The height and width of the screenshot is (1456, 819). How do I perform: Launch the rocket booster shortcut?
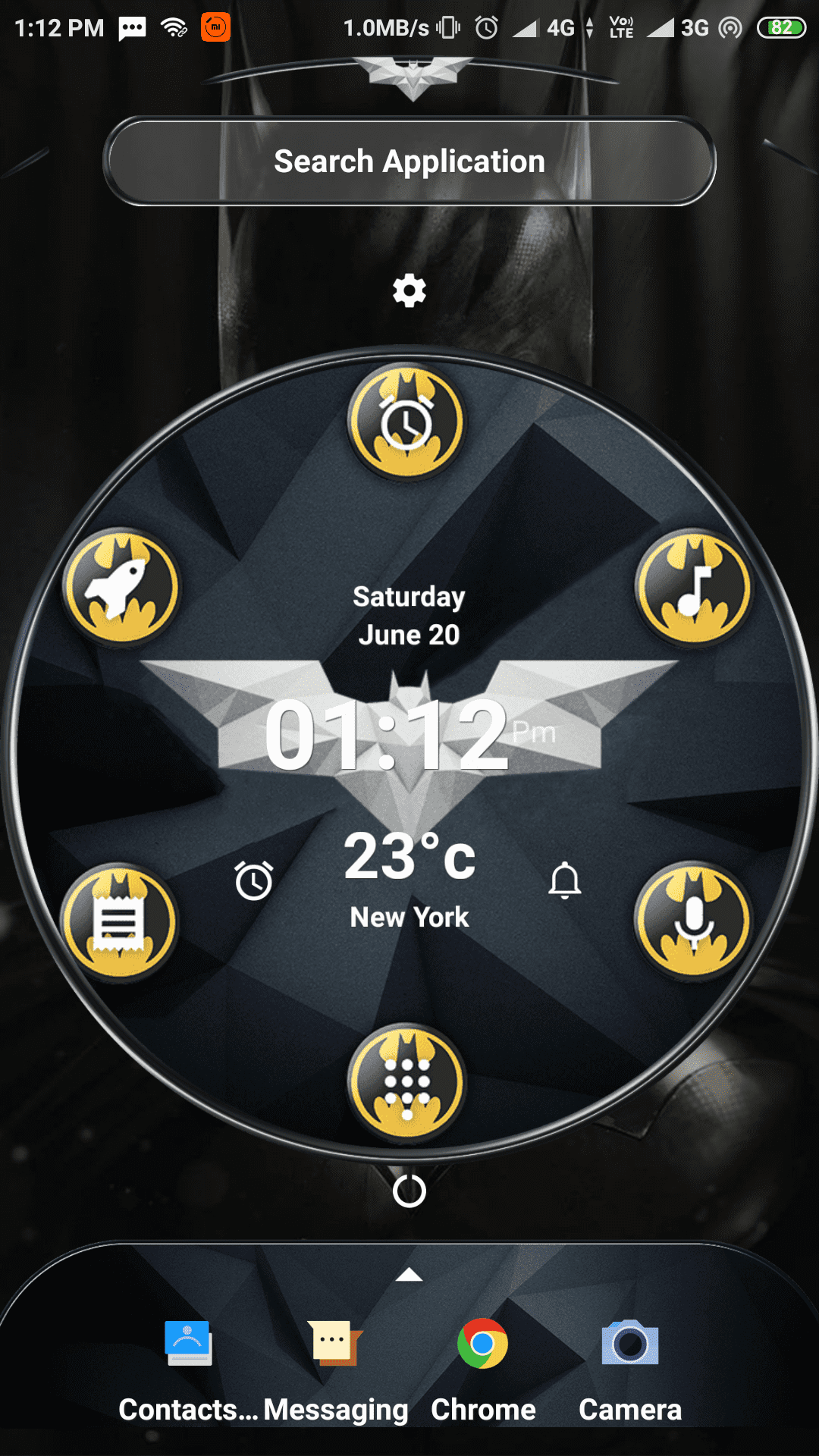tap(121, 588)
